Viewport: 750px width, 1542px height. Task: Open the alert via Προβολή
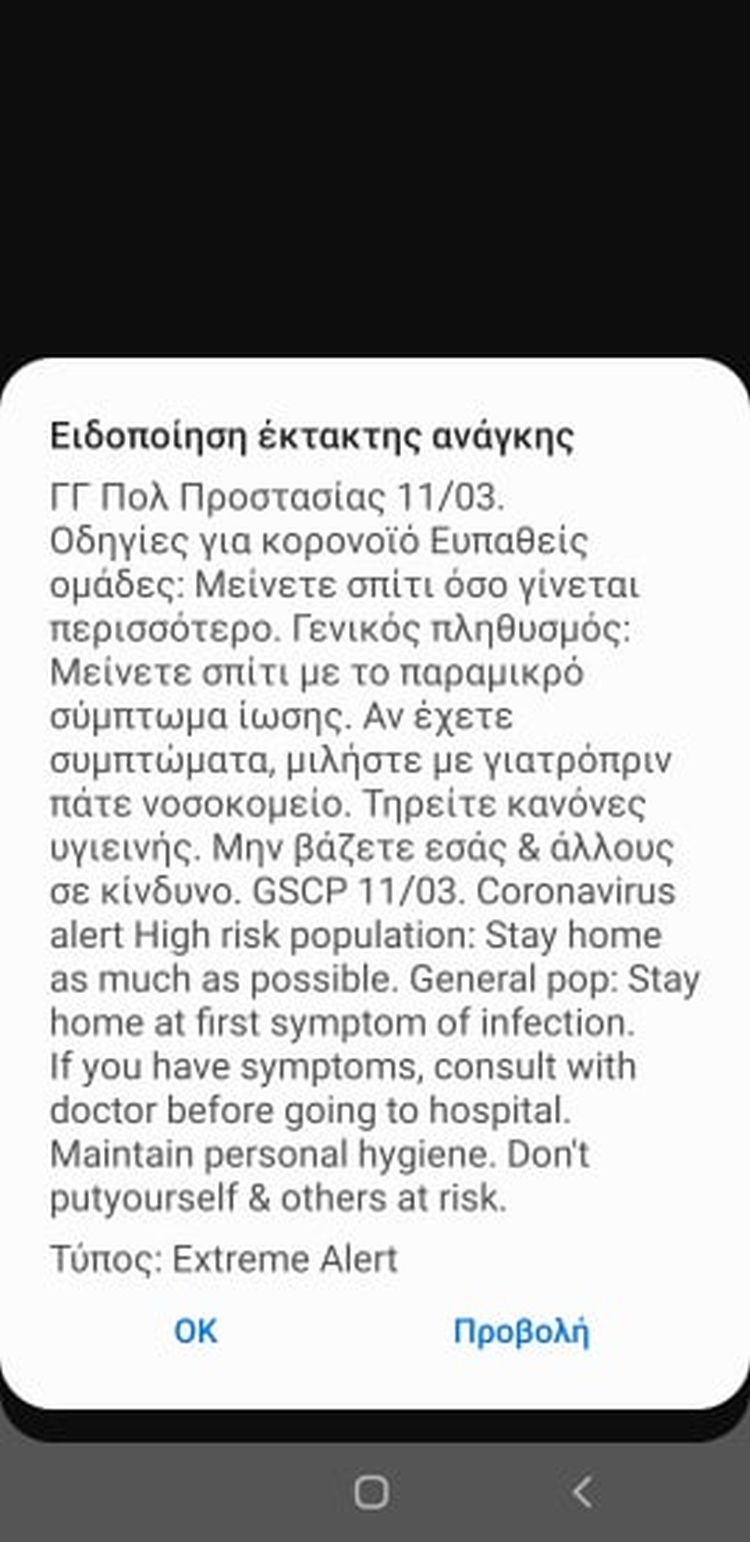[521, 1332]
